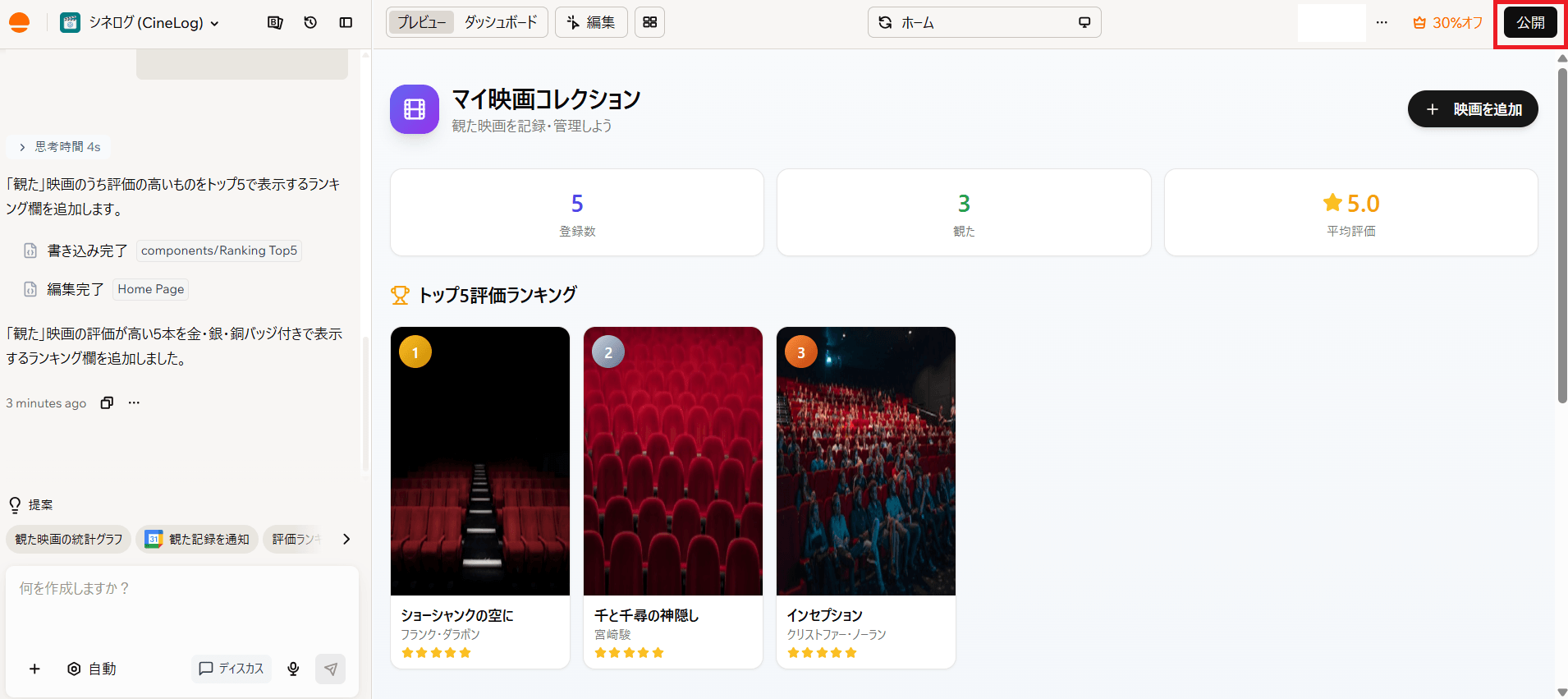Enable ディスカス discussion mode

click(x=232, y=669)
